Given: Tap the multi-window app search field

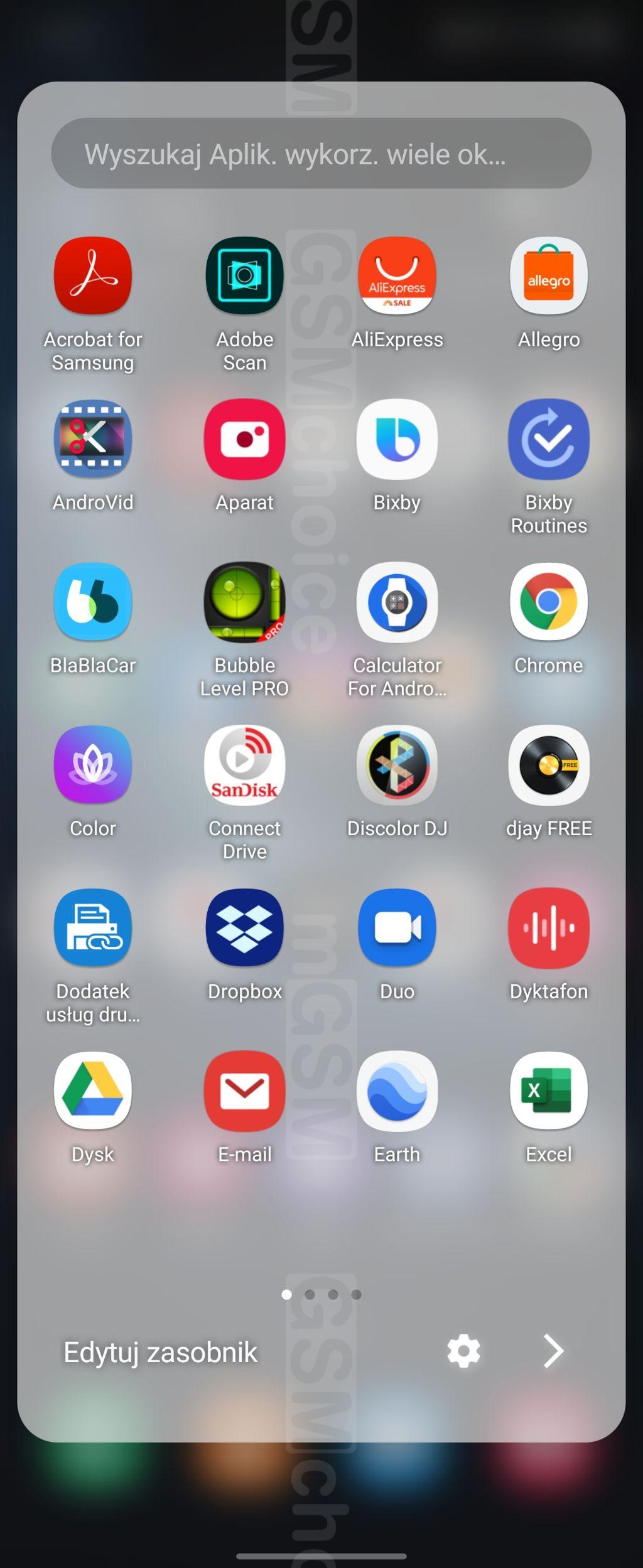Looking at the screenshot, I should pyautogui.click(x=321, y=154).
